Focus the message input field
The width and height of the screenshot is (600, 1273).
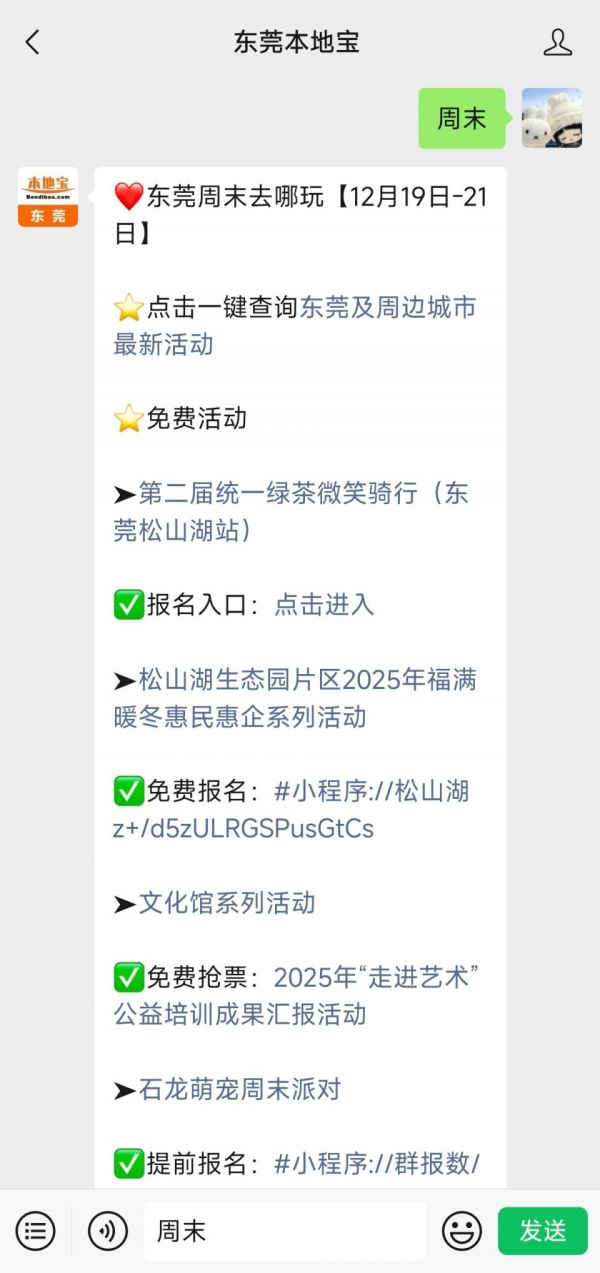point(285,1230)
